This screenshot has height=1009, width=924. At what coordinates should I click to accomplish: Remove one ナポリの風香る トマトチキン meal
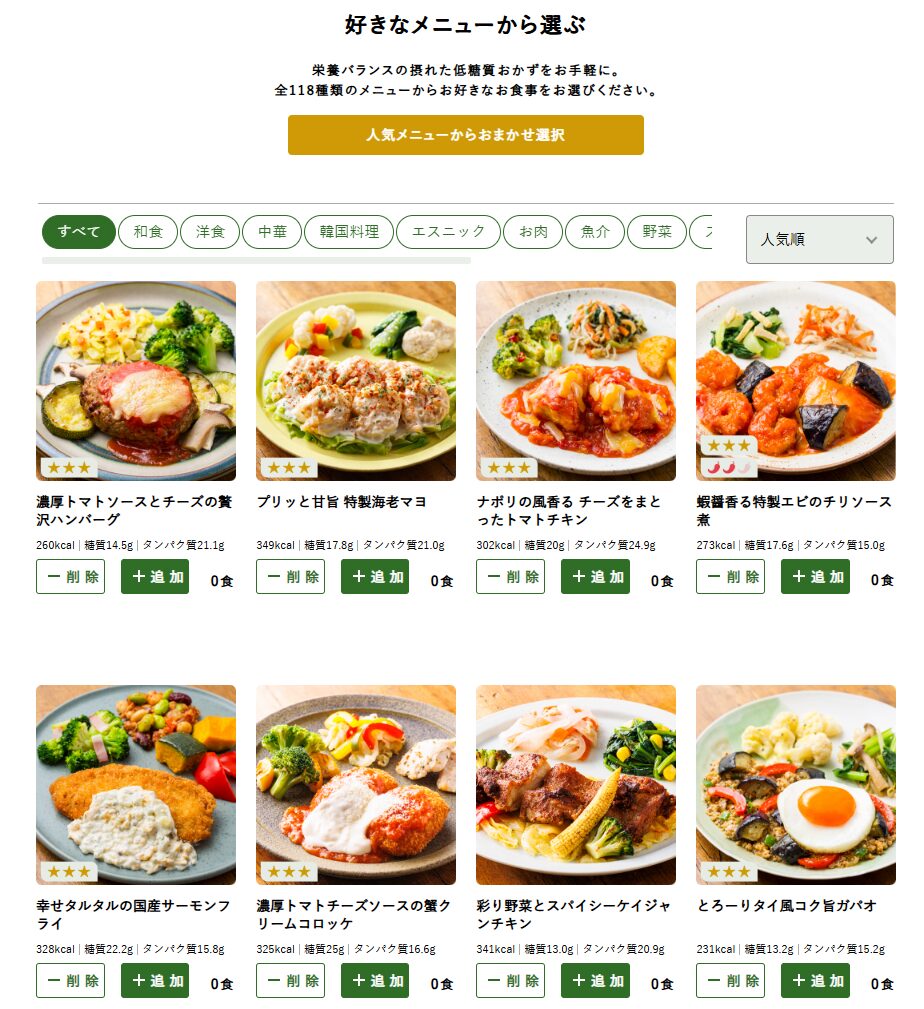510,577
